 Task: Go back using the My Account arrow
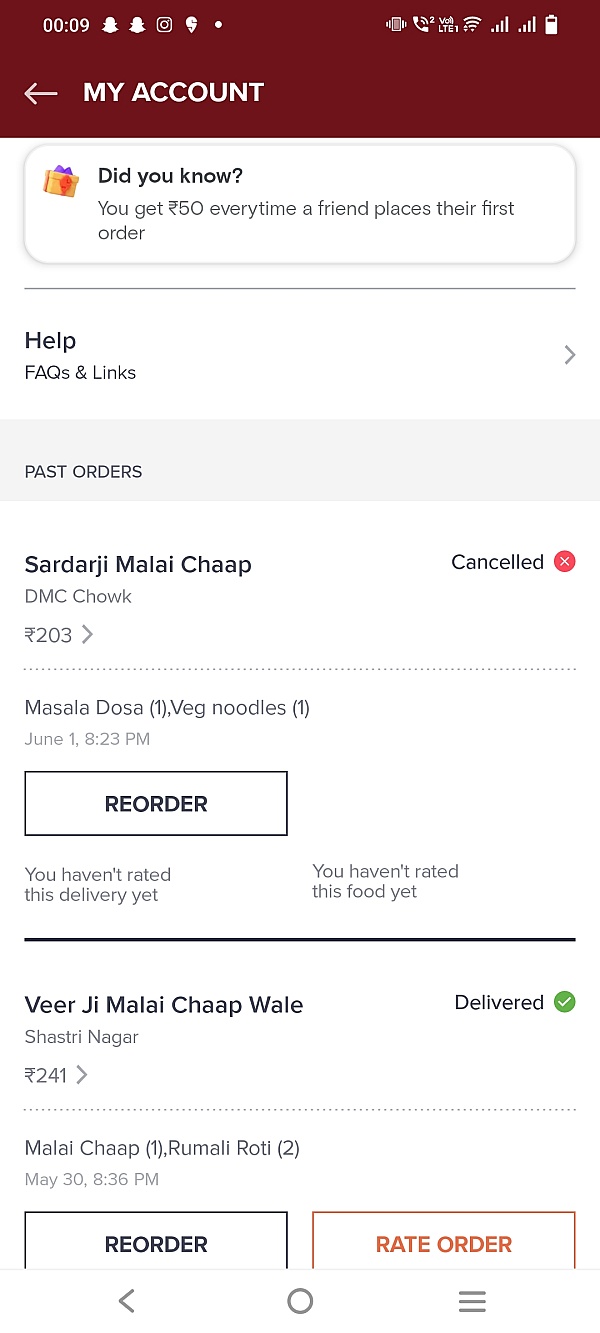[x=41, y=93]
